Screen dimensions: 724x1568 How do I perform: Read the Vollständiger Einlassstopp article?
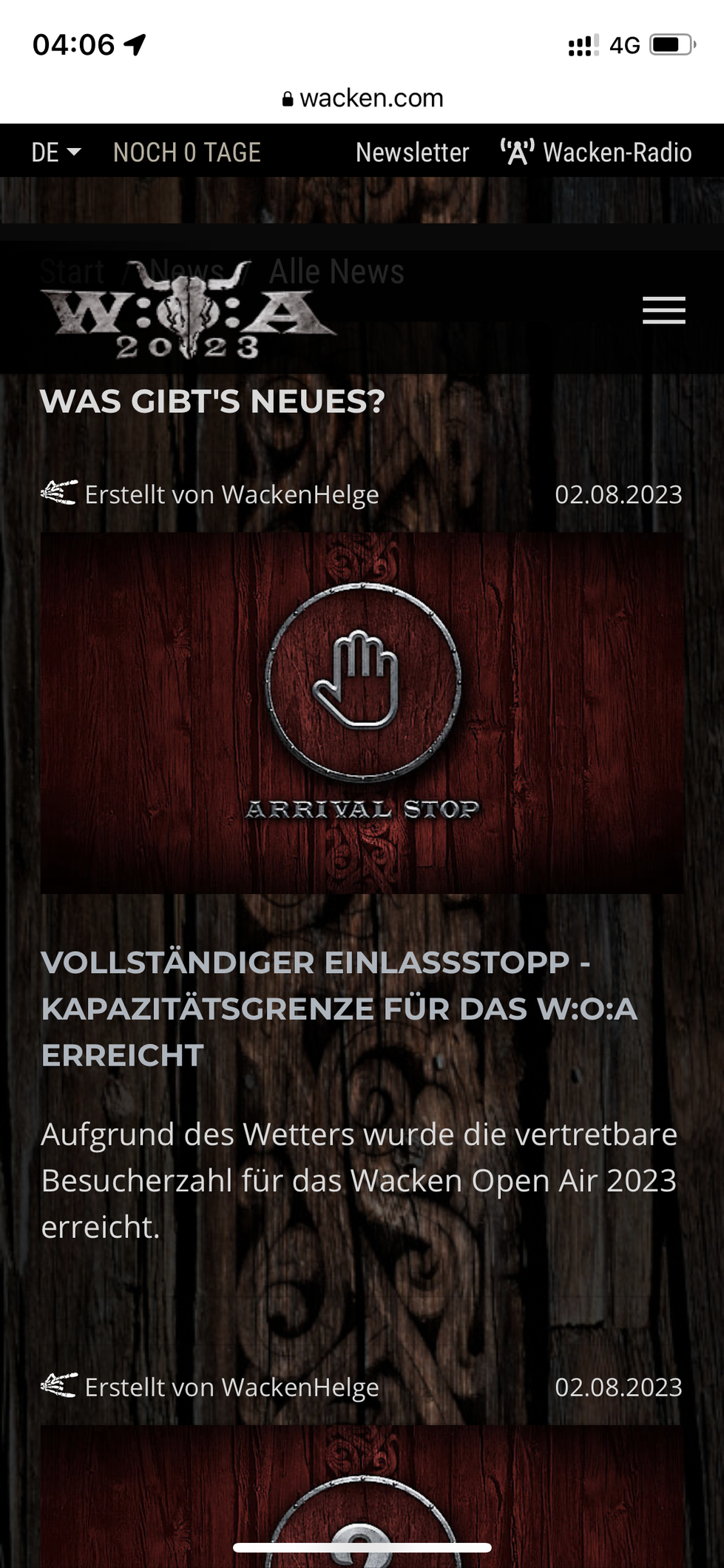coord(339,1009)
